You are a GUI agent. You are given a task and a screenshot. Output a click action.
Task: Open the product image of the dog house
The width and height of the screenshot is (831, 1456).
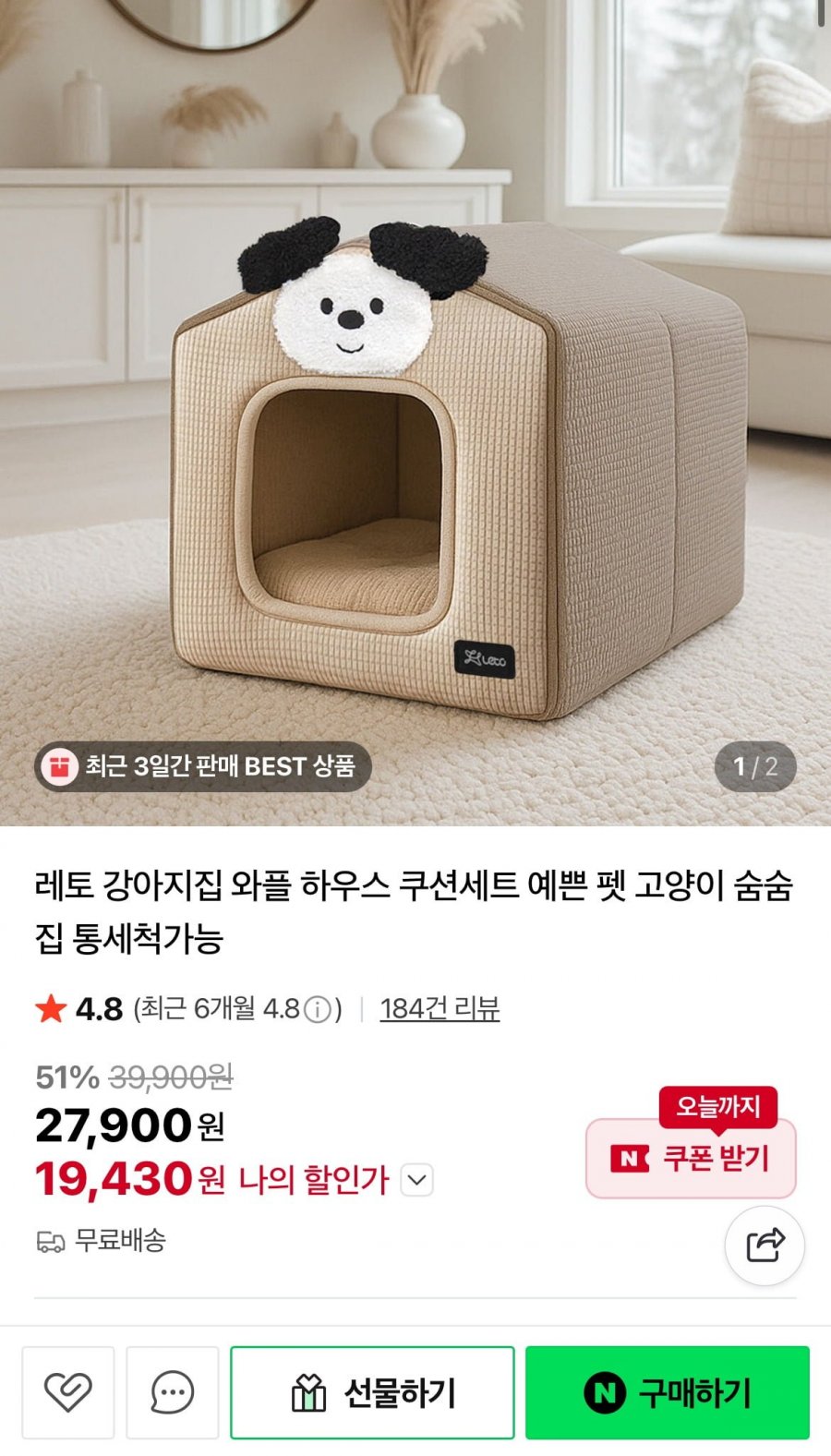[x=415, y=413]
